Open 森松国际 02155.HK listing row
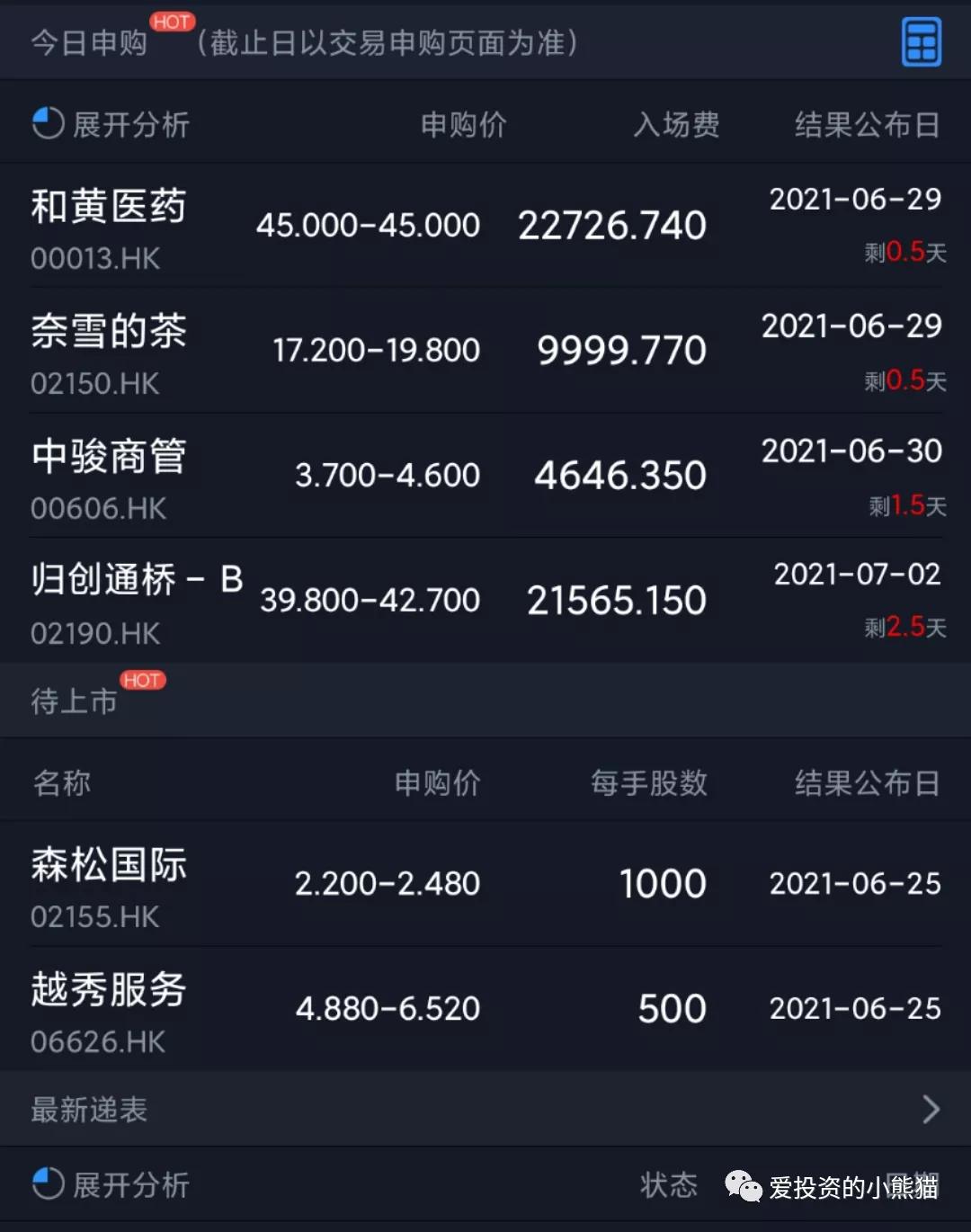The width and height of the screenshot is (971, 1232). pyautogui.click(x=485, y=884)
